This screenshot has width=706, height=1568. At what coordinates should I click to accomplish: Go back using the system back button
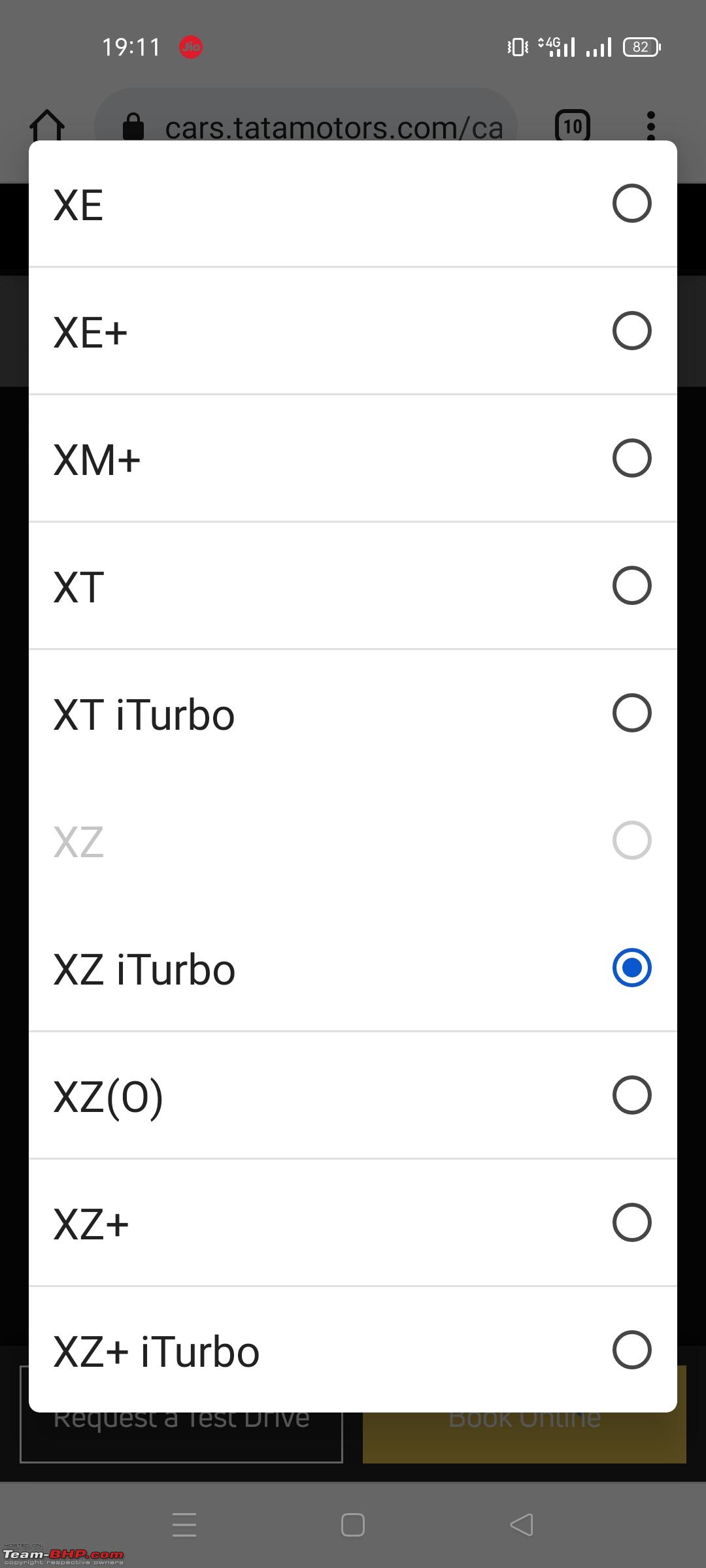click(x=522, y=1525)
